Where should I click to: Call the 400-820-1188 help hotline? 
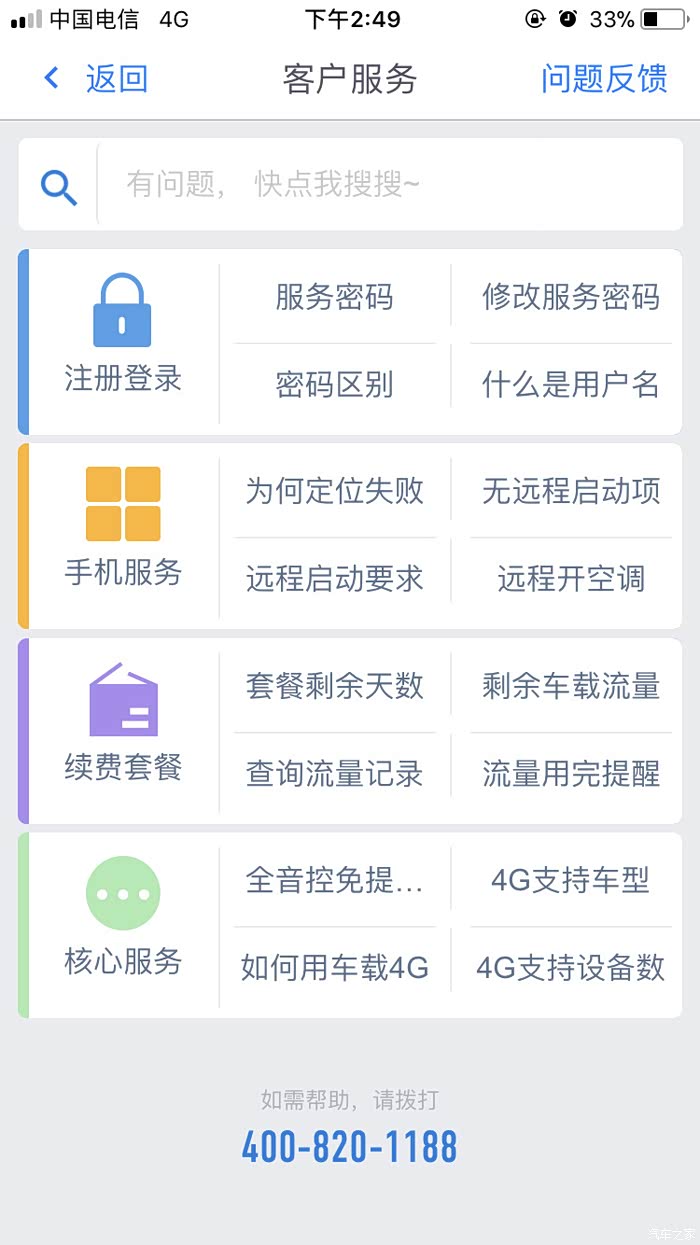[x=349, y=1147]
